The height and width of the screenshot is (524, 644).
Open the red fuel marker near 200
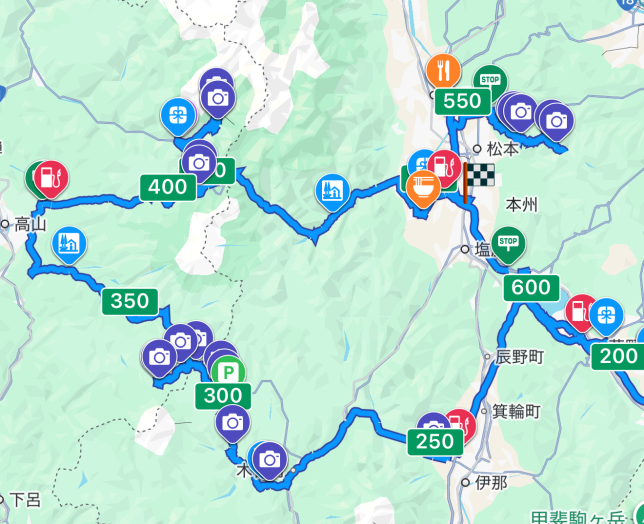click(x=579, y=312)
